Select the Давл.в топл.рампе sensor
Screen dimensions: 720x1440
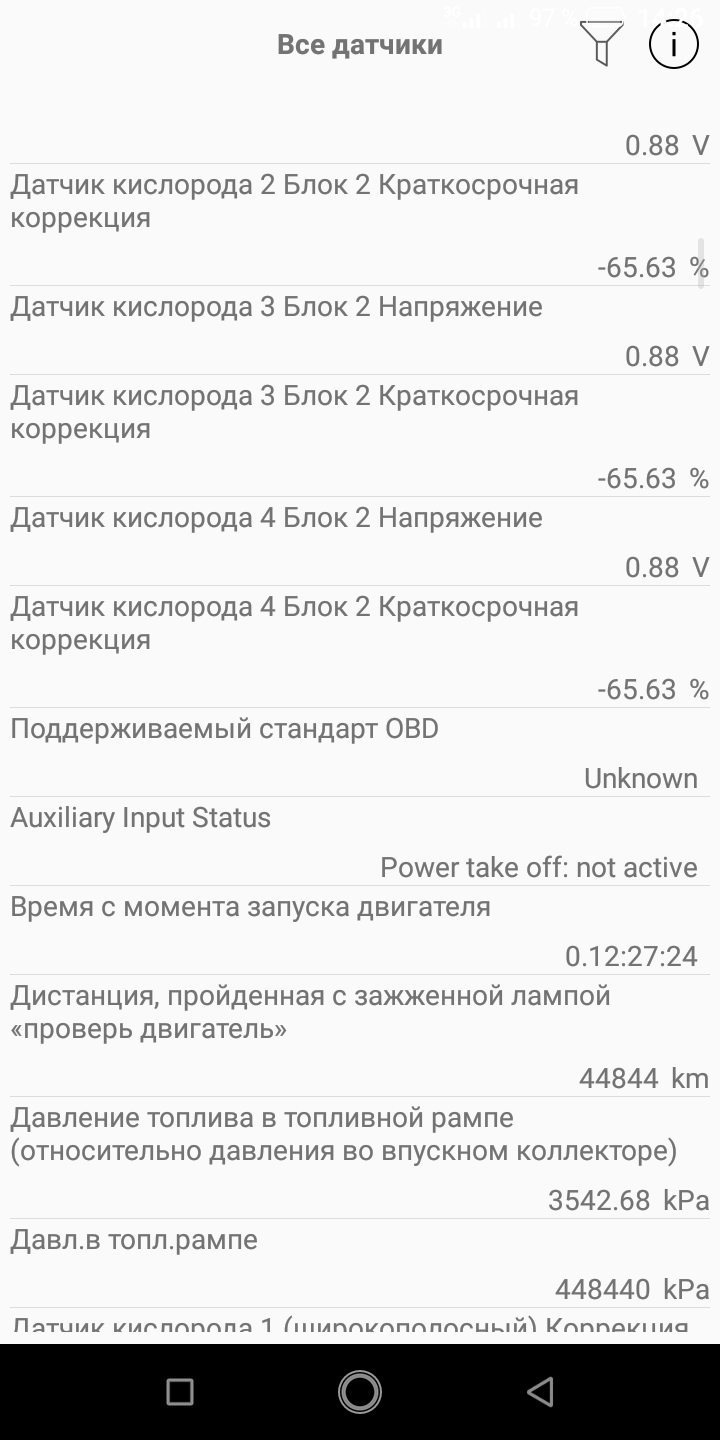(360, 1264)
